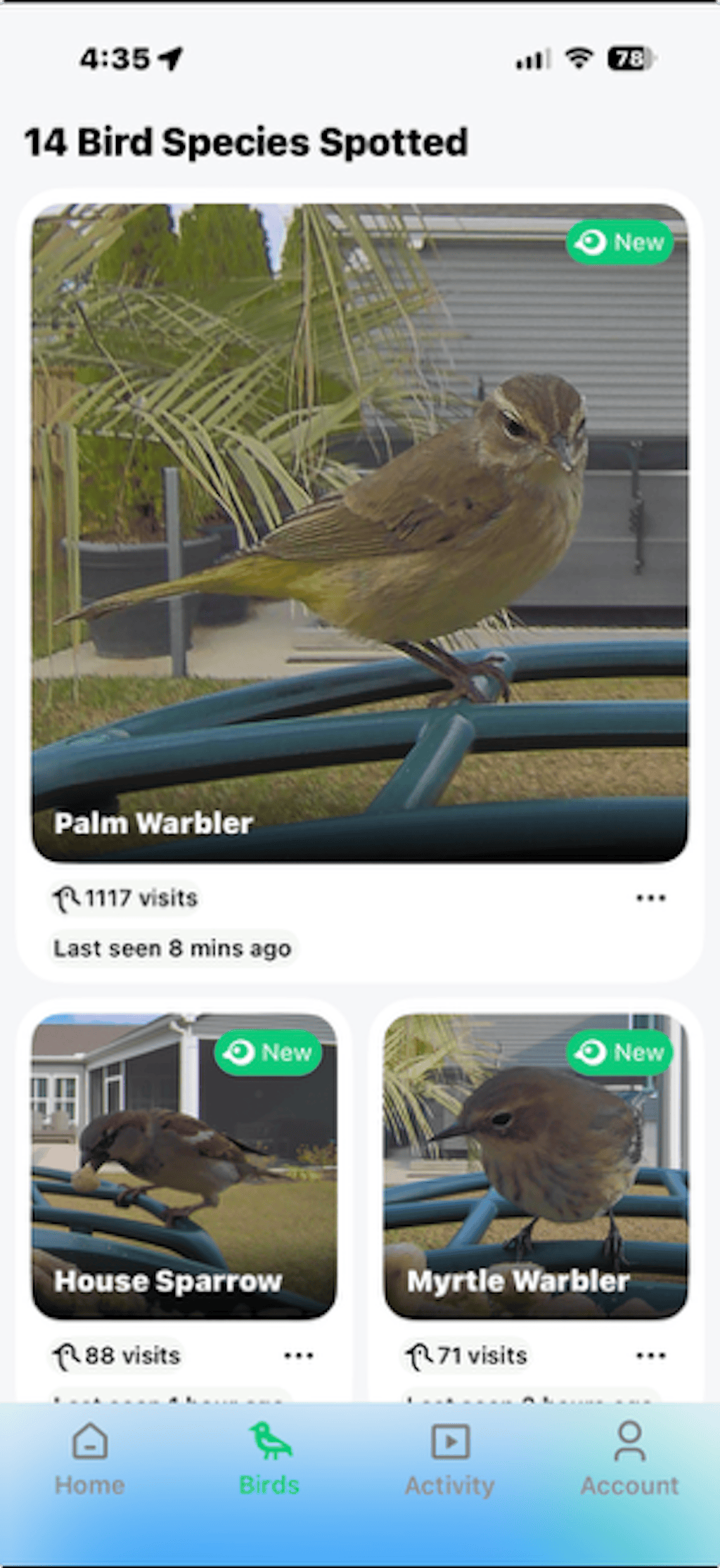The height and width of the screenshot is (1568, 720).
Task: Open more options for Palm Warbler
Action: tap(650, 898)
